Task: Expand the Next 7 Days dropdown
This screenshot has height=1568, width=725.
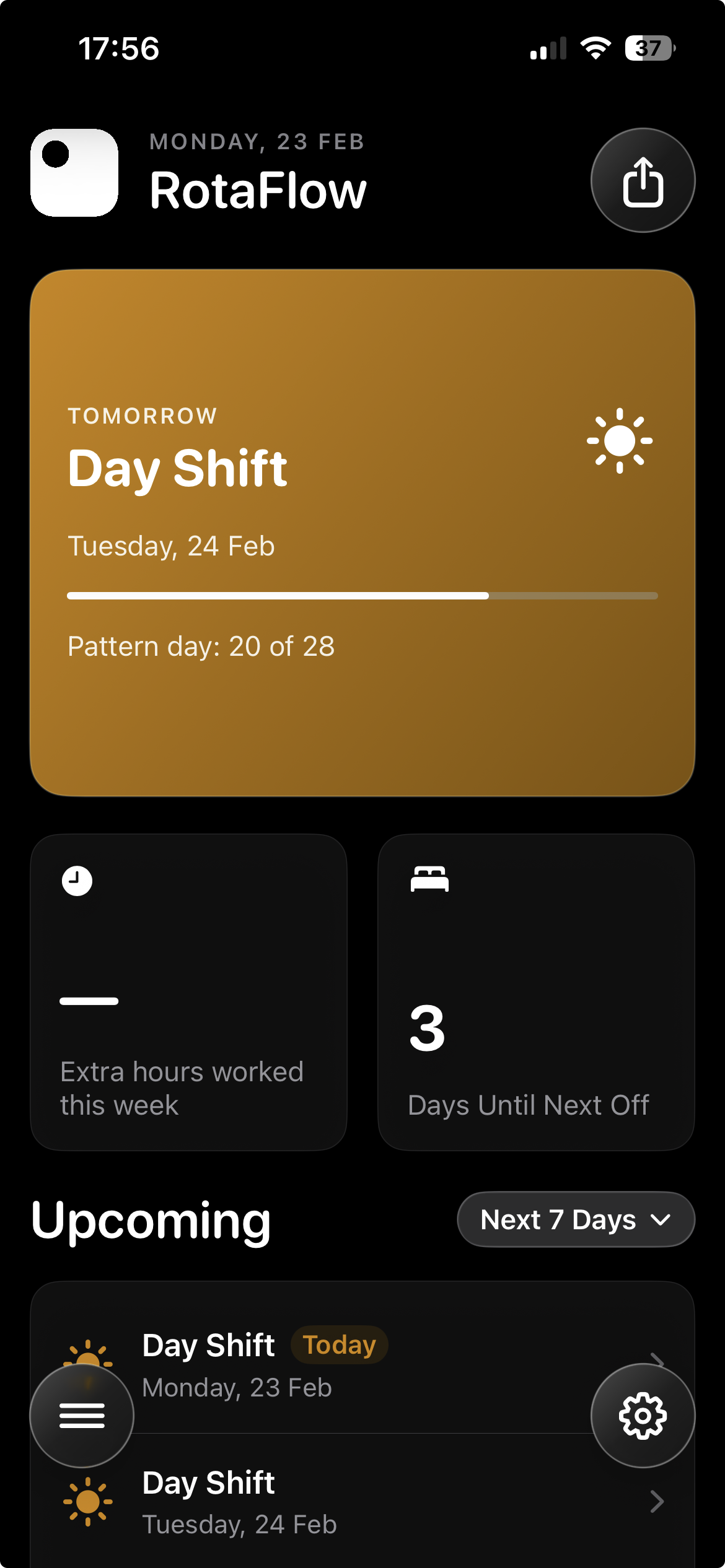Action: click(x=576, y=1219)
